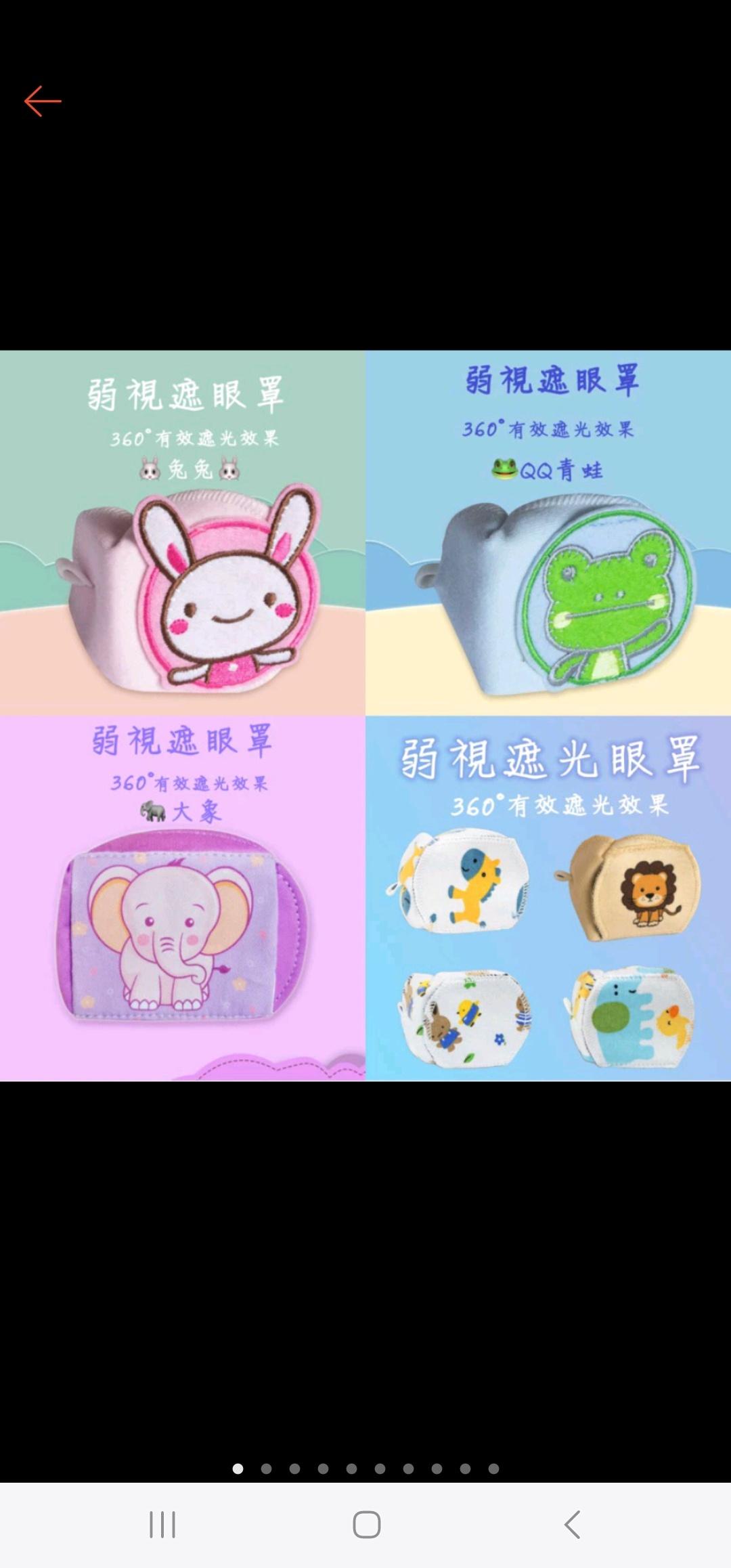Image resolution: width=731 pixels, height=1568 pixels.
Task: Go to the system home screen
Action: tap(366, 1525)
